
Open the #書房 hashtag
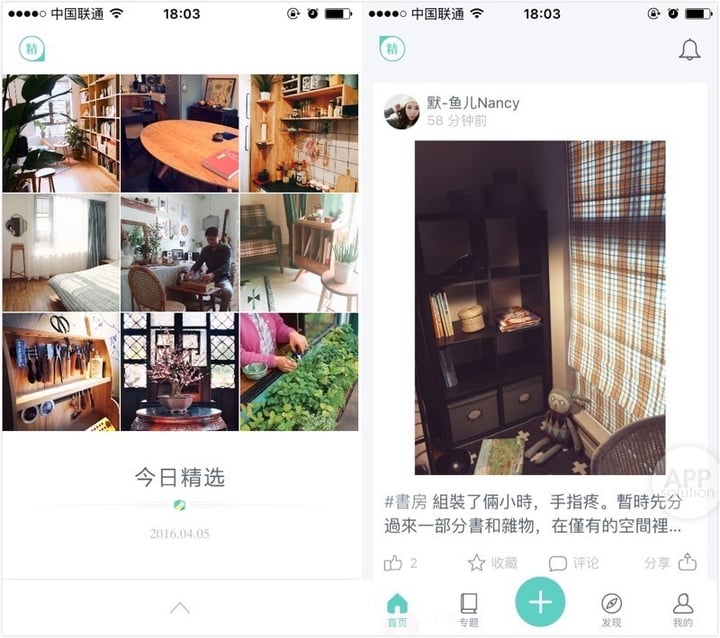click(403, 500)
